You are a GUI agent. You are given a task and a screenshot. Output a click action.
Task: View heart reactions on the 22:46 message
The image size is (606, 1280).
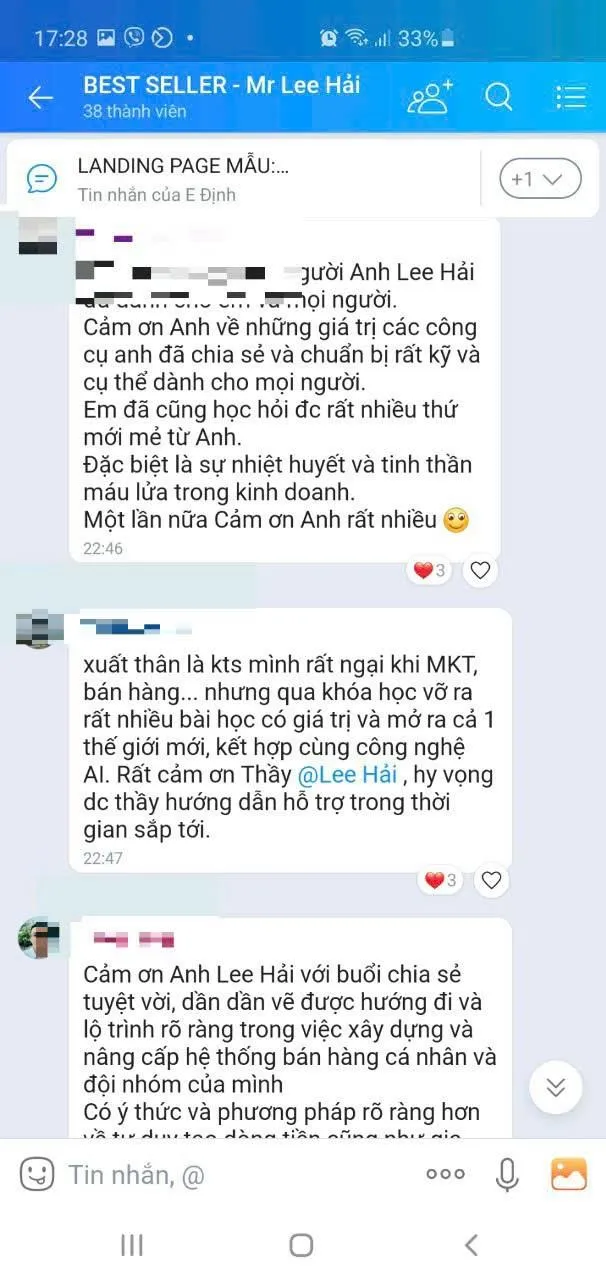[430, 571]
